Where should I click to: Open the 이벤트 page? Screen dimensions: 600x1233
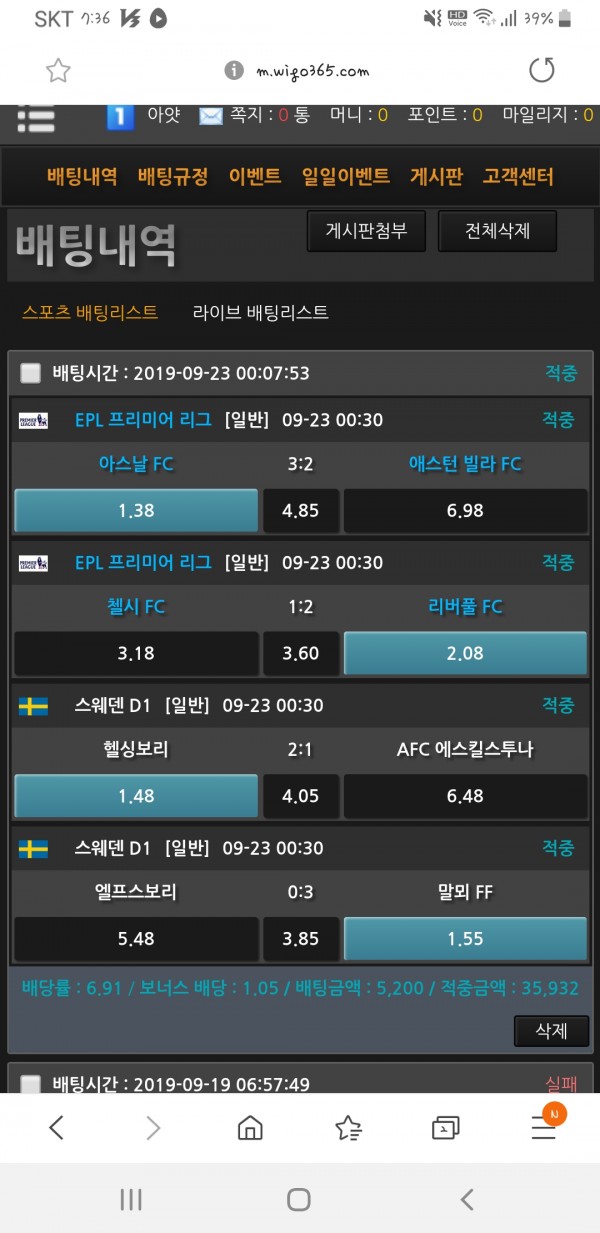point(255,177)
